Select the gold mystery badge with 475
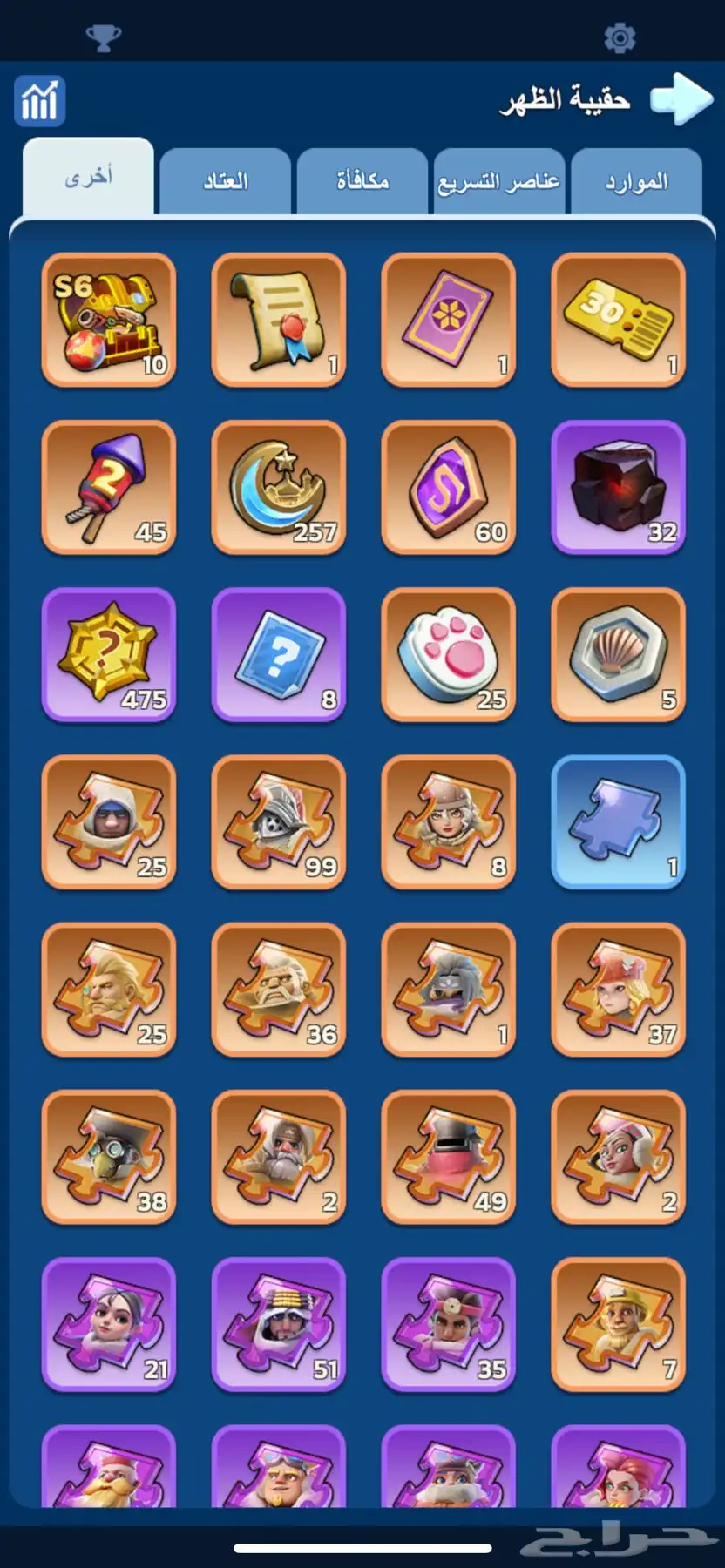 (x=109, y=654)
